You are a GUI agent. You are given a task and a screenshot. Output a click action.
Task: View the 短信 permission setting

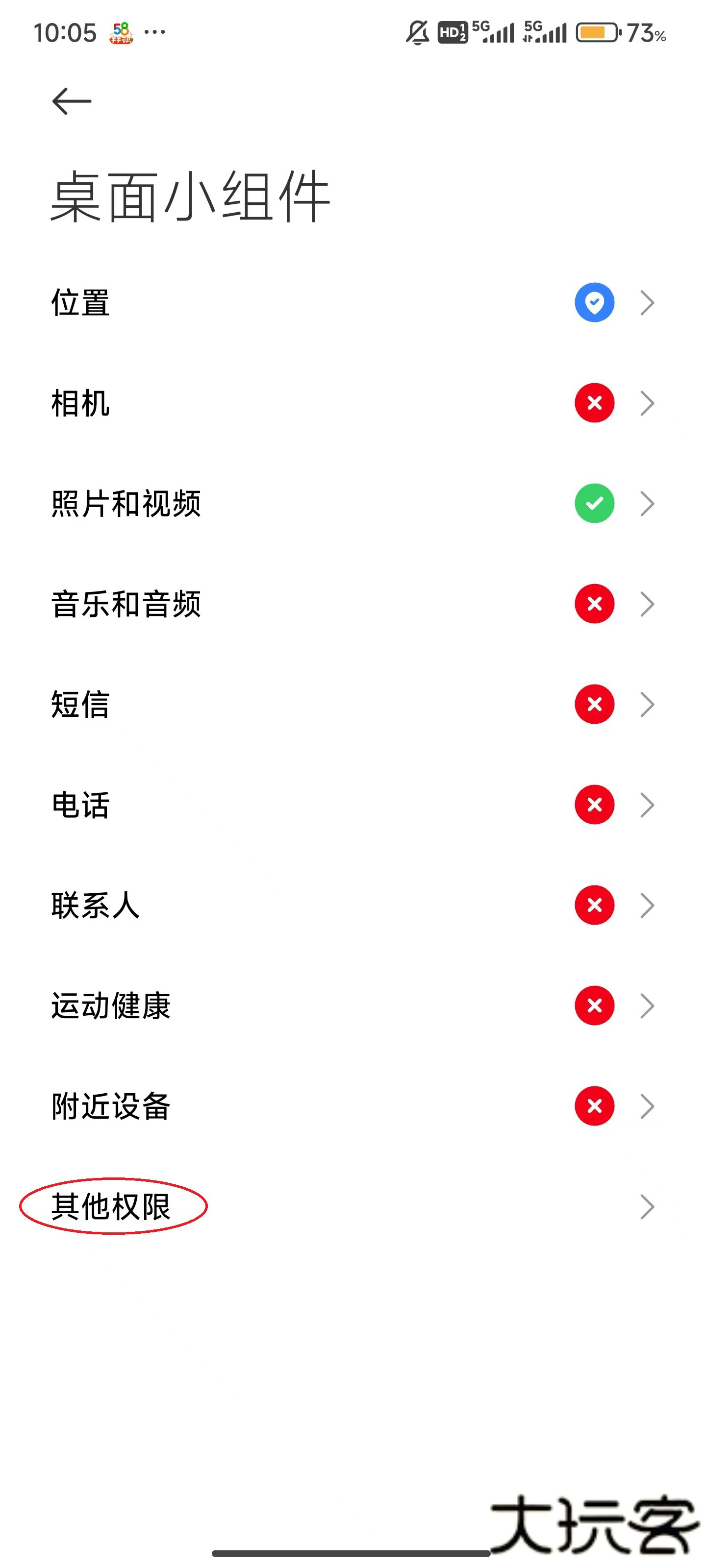click(x=352, y=704)
